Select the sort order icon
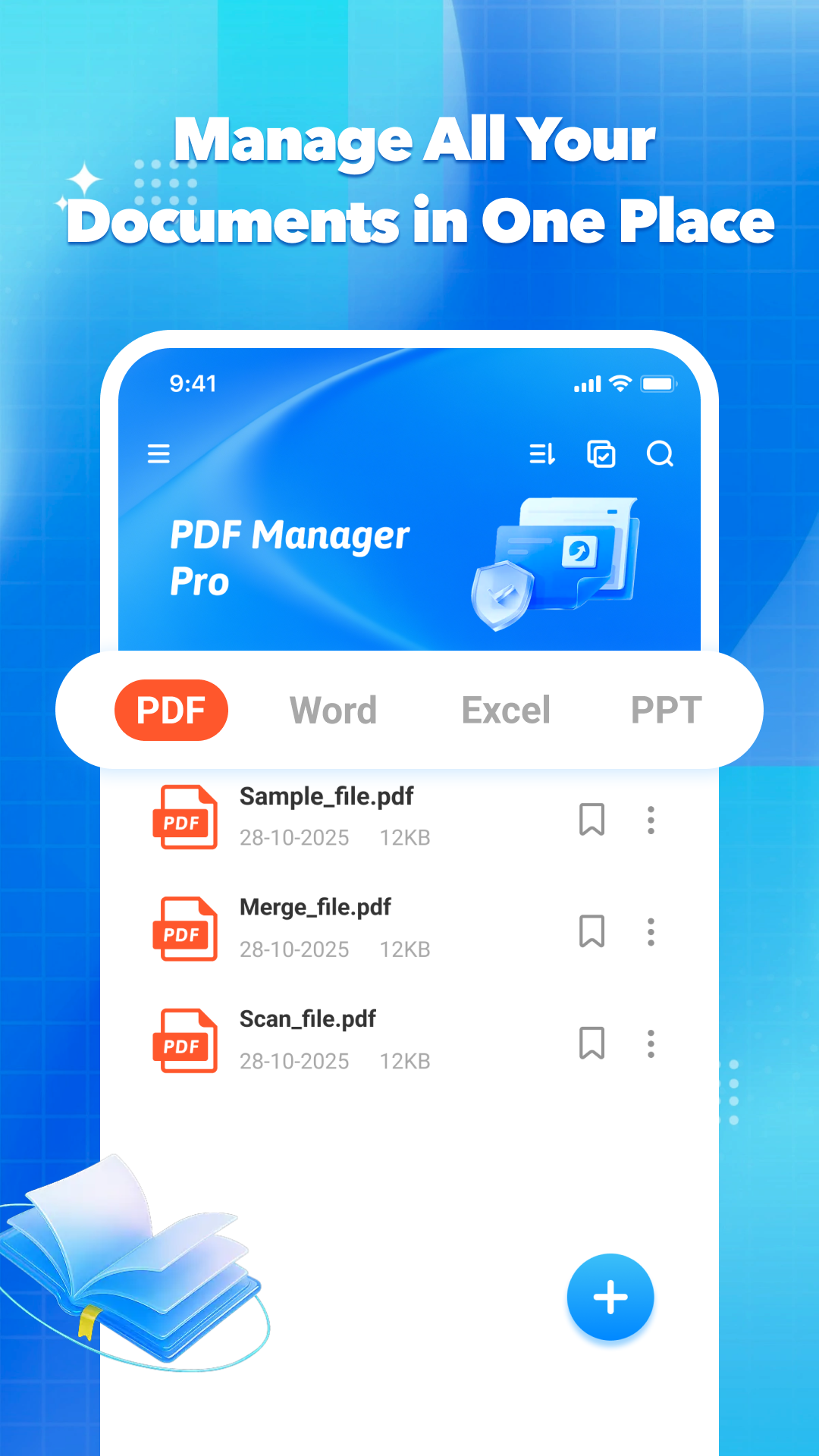 541,453
